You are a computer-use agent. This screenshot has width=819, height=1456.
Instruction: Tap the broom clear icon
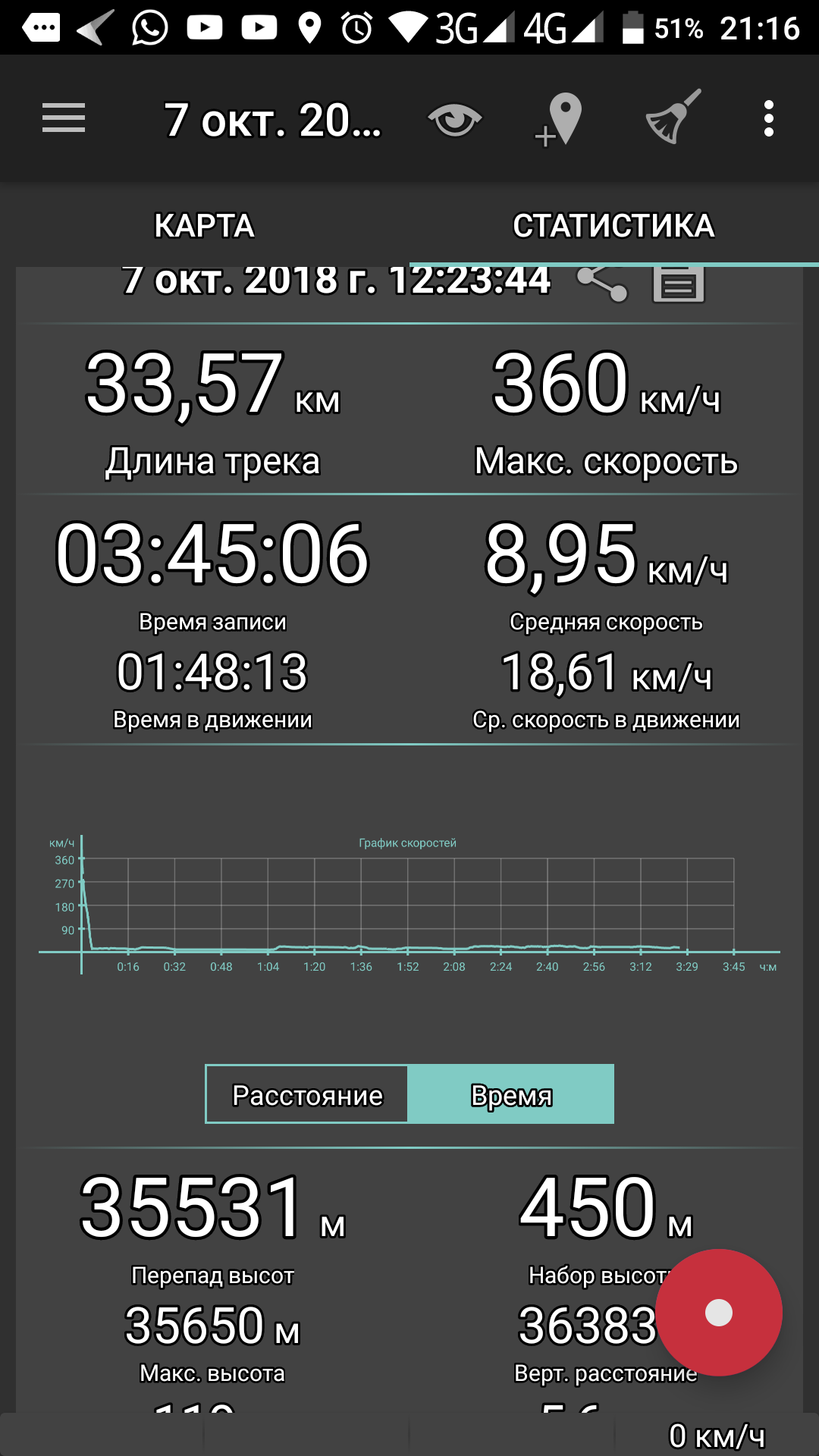point(672,118)
